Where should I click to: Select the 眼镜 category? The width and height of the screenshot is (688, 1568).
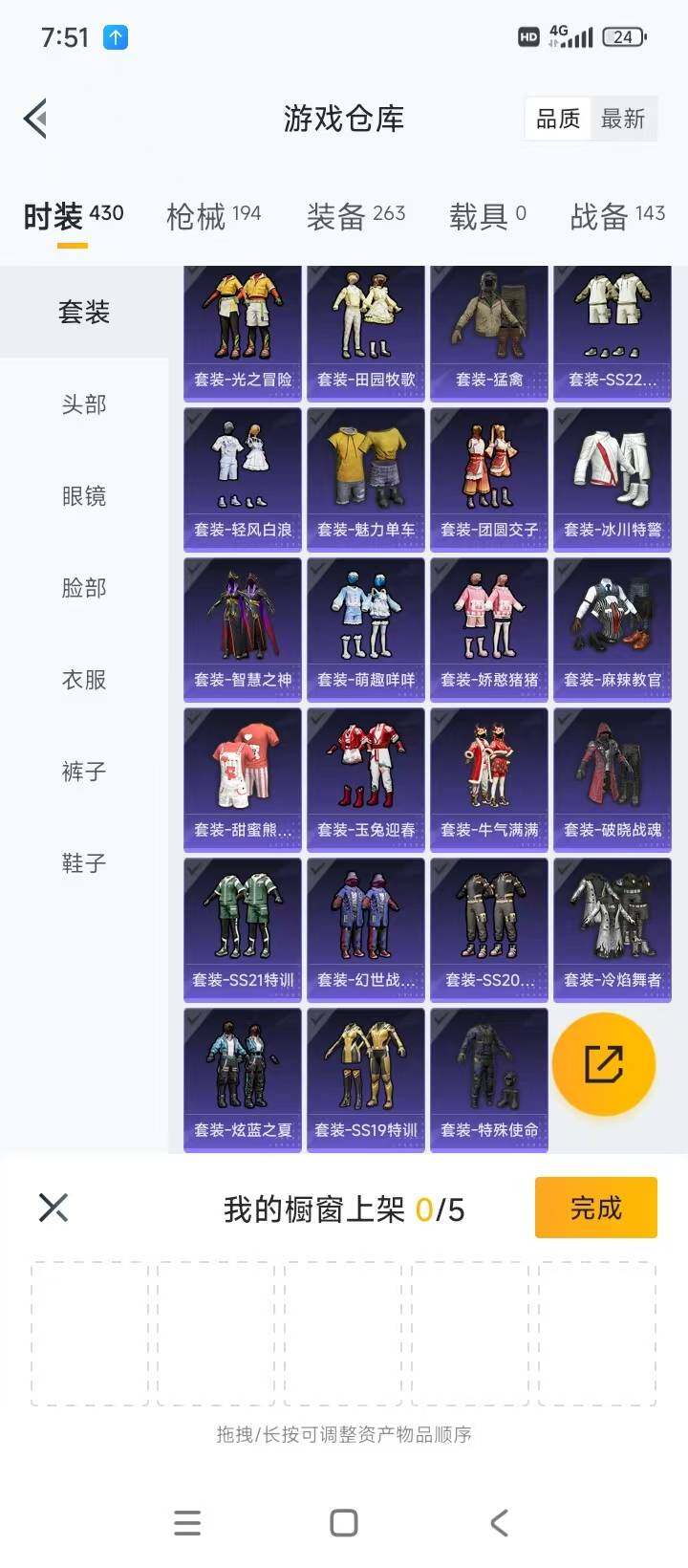tap(84, 496)
